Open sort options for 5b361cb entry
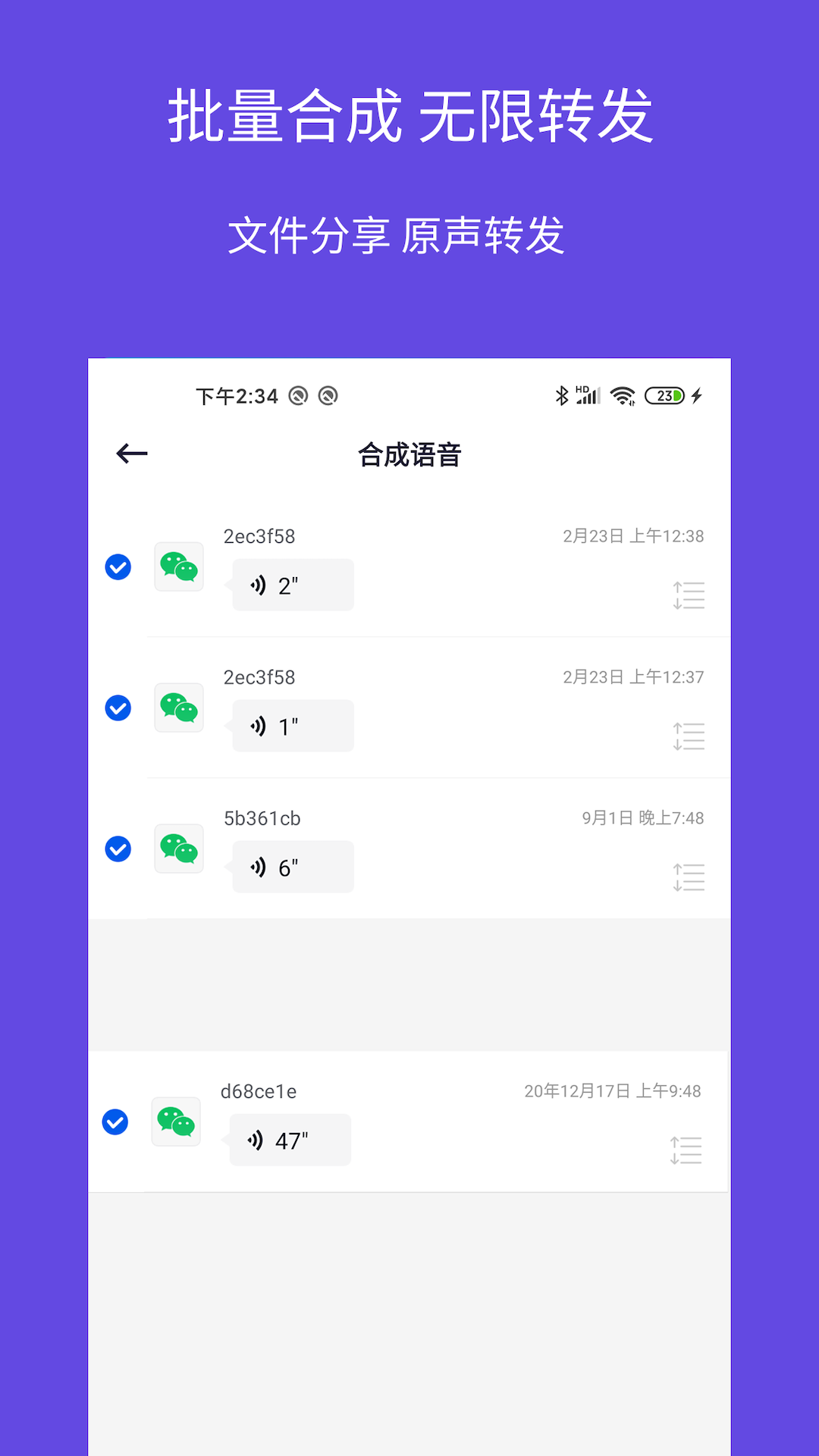Viewport: 819px width, 1456px height. (x=689, y=877)
